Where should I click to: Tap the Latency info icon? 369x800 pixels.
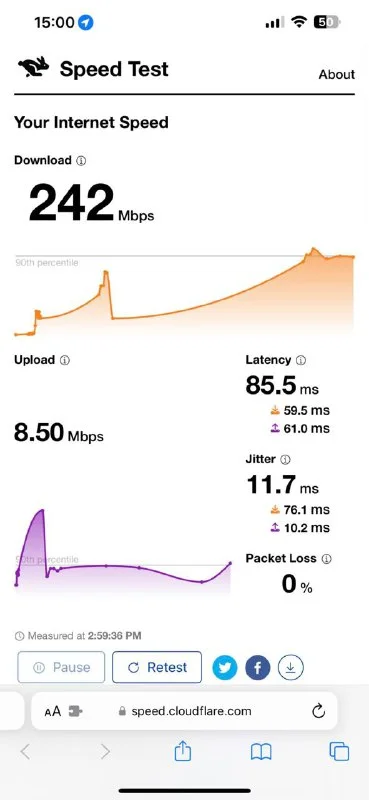[301, 360]
